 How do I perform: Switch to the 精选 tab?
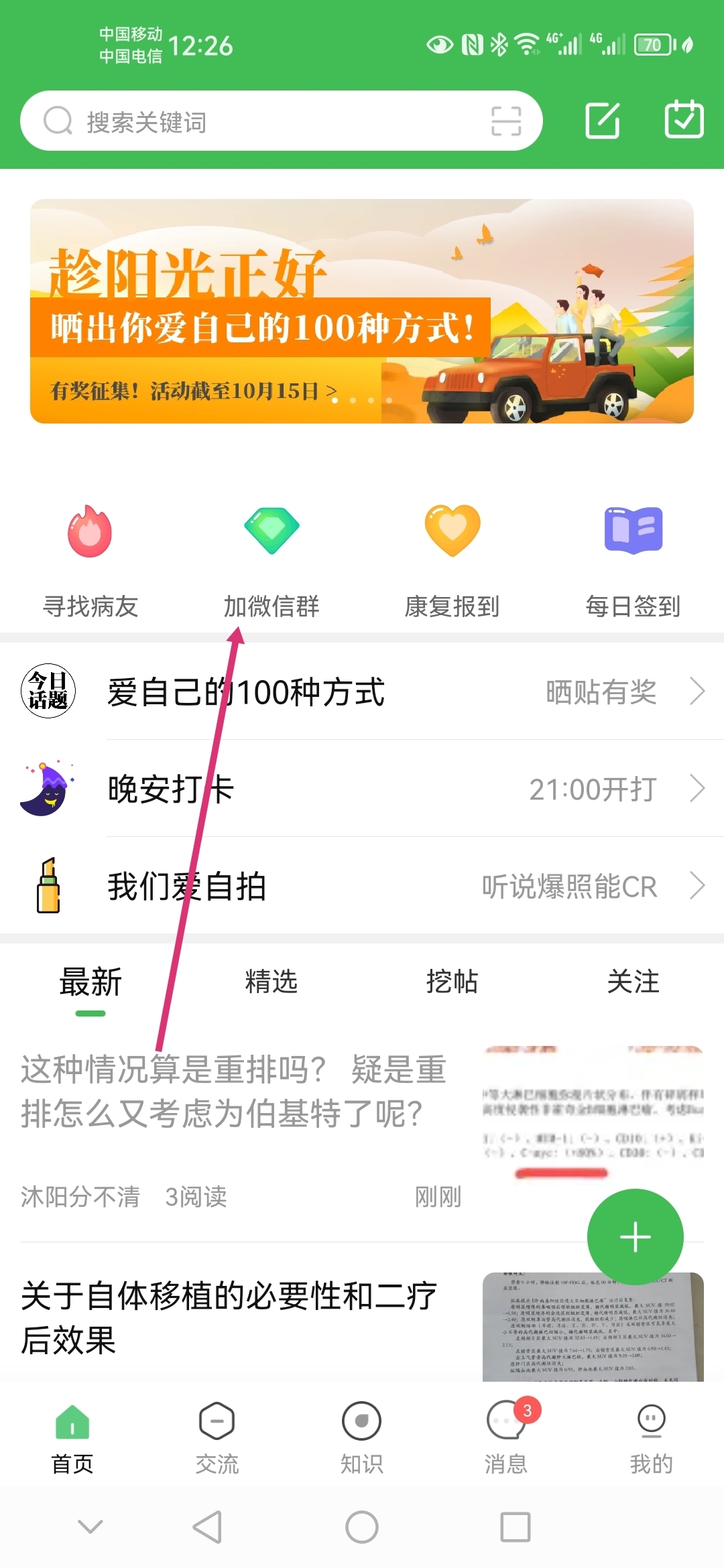[x=271, y=982]
